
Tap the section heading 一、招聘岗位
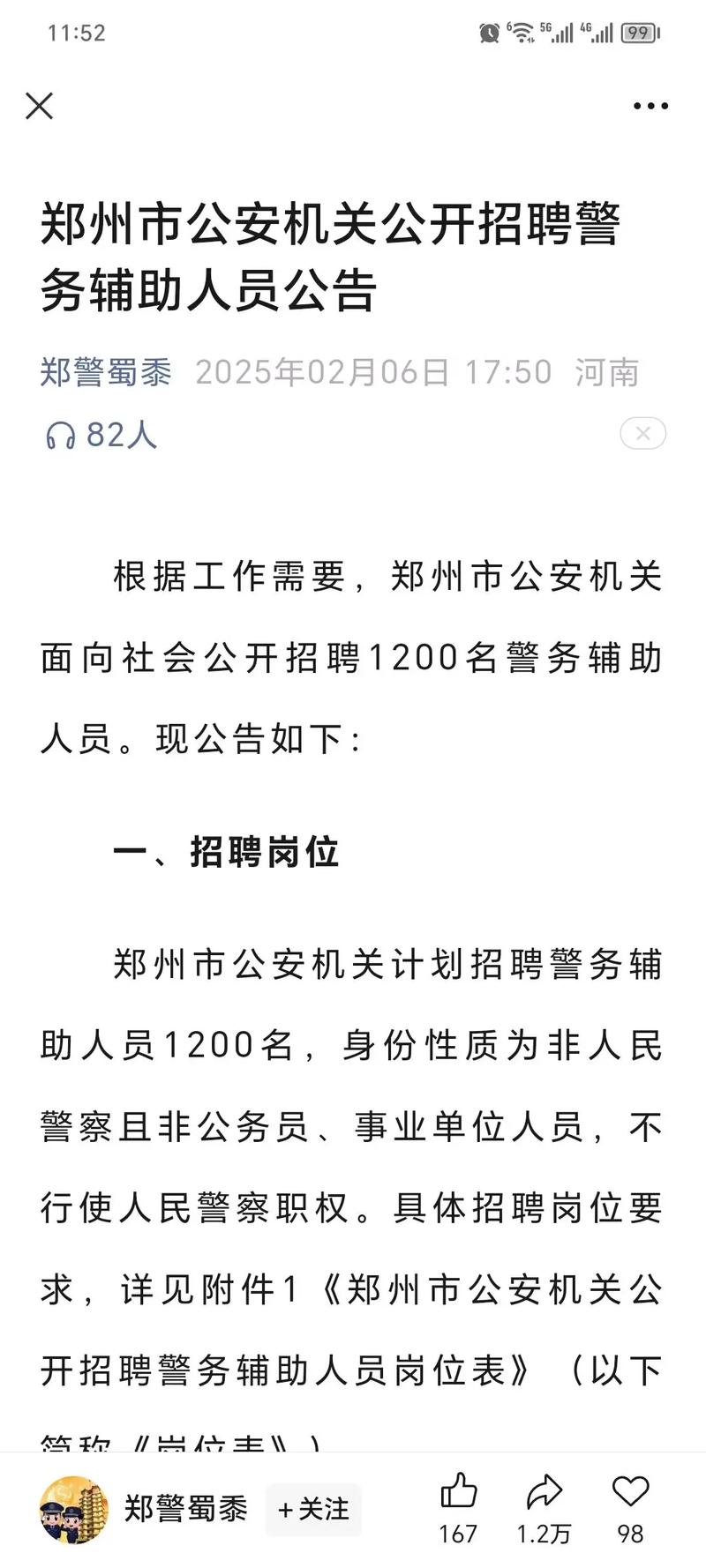point(226,852)
